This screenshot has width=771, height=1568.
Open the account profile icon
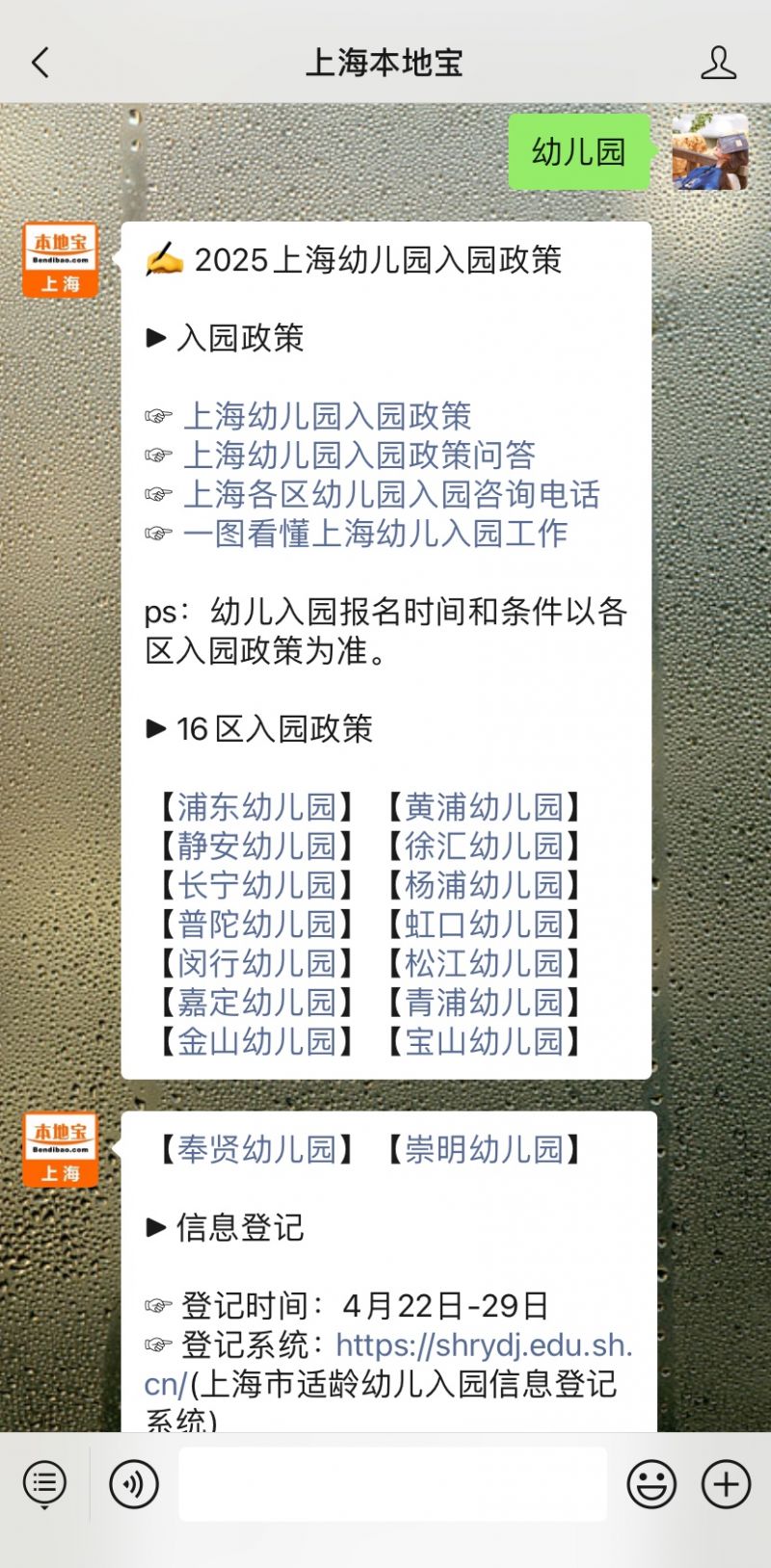[x=718, y=64]
